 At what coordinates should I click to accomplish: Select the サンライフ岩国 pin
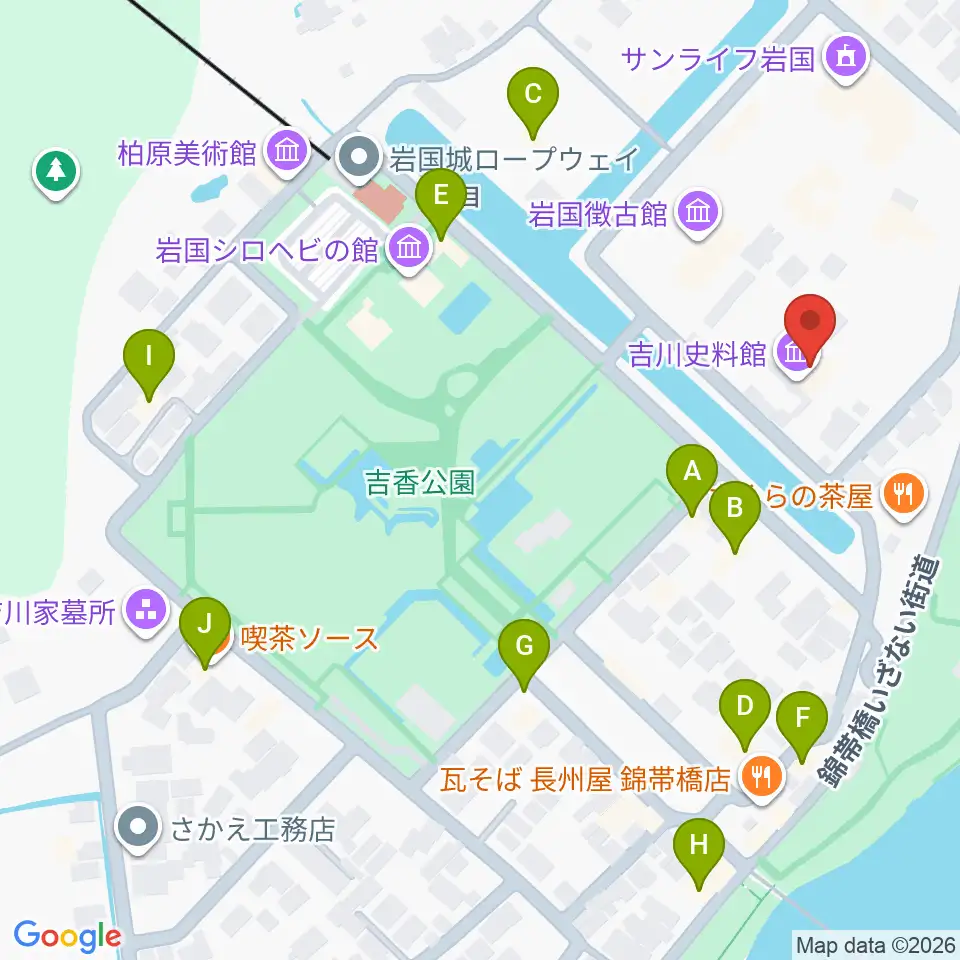tap(847, 58)
